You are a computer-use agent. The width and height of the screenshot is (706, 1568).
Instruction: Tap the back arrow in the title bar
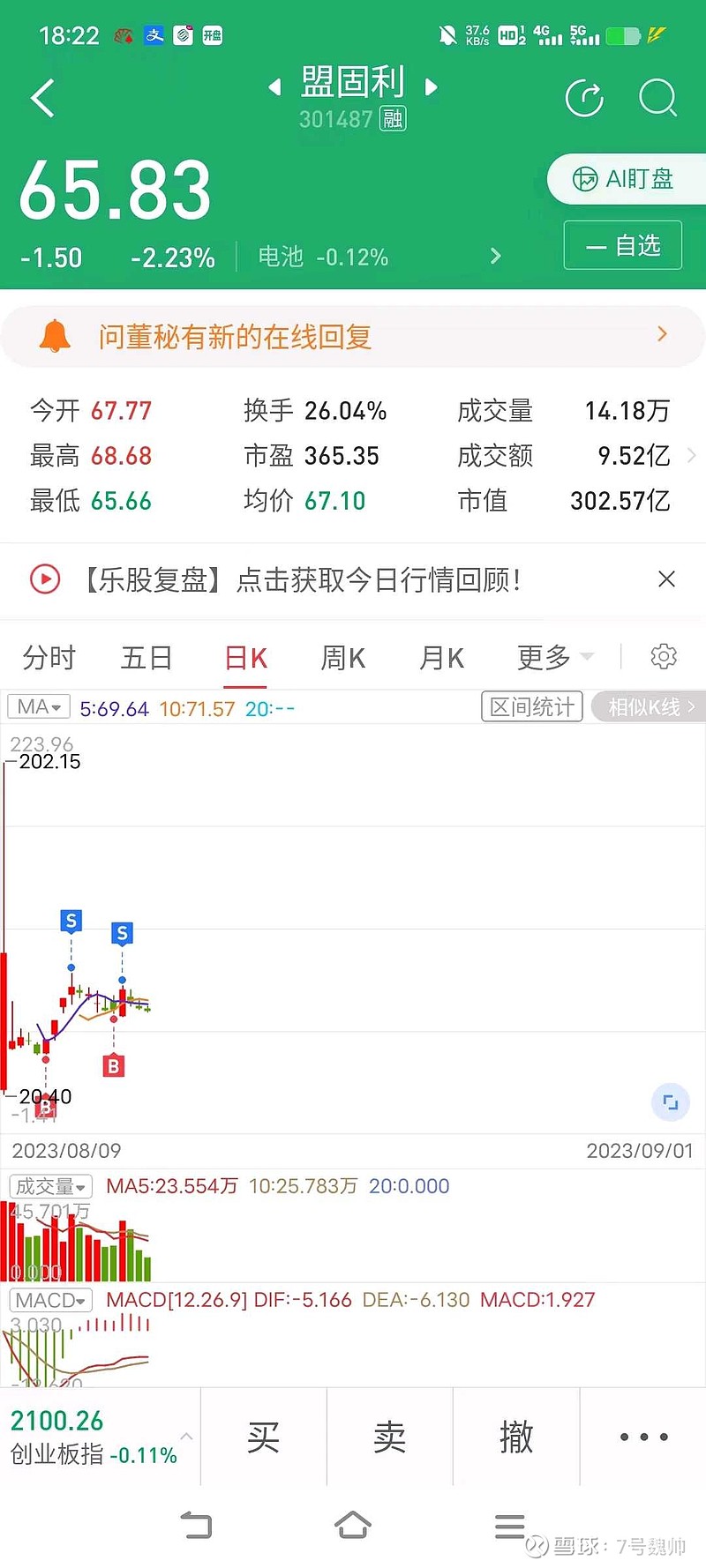[41, 98]
